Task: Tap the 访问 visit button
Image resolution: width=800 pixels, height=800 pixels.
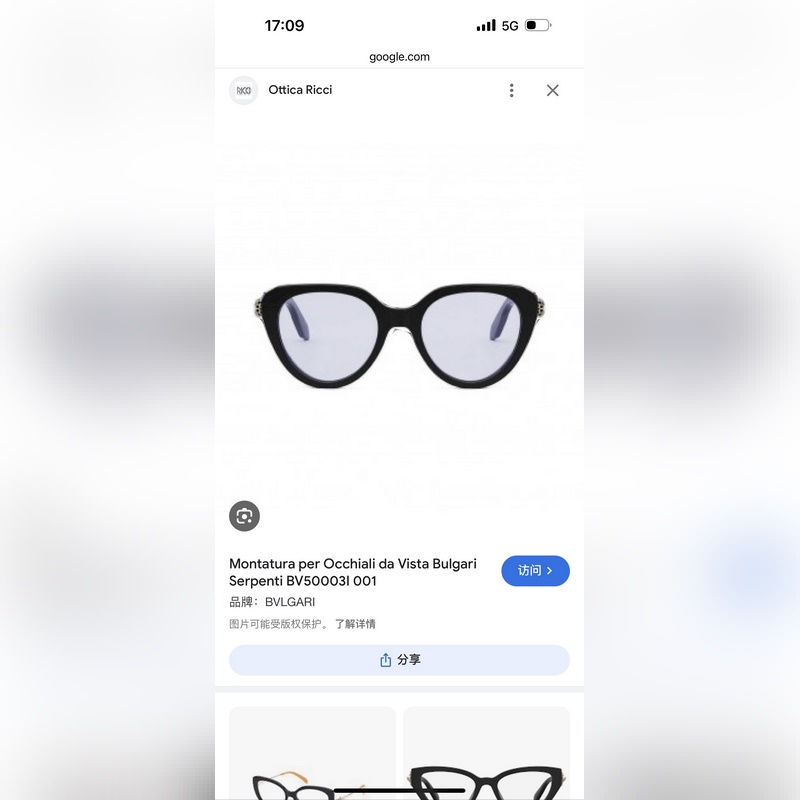Action: tap(535, 571)
